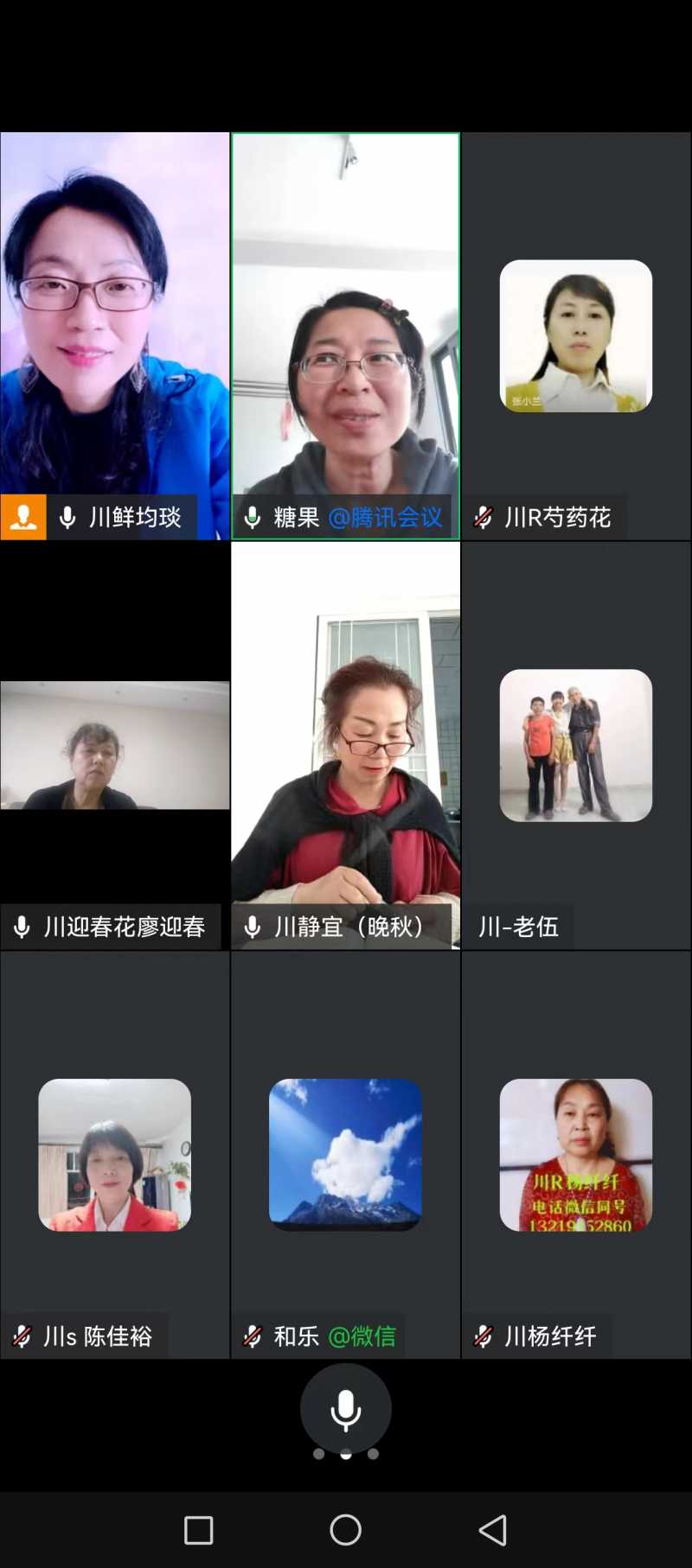This screenshot has height=1568, width=692.
Task: Select participant tile 川s 陈佳裕
Action: (x=115, y=1155)
